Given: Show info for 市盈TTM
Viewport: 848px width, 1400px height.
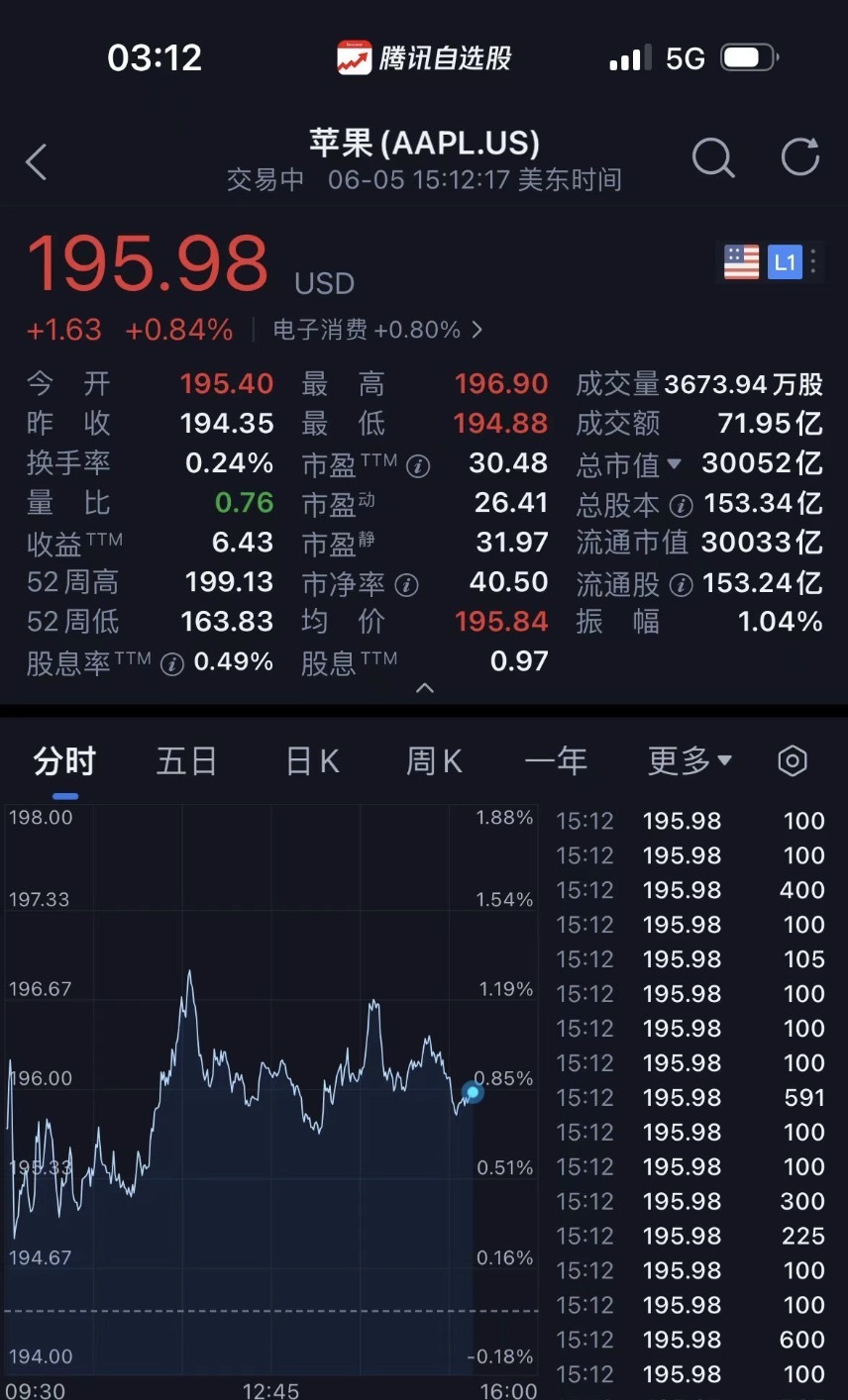Looking at the screenshot, I should click(x=419, y=465).
